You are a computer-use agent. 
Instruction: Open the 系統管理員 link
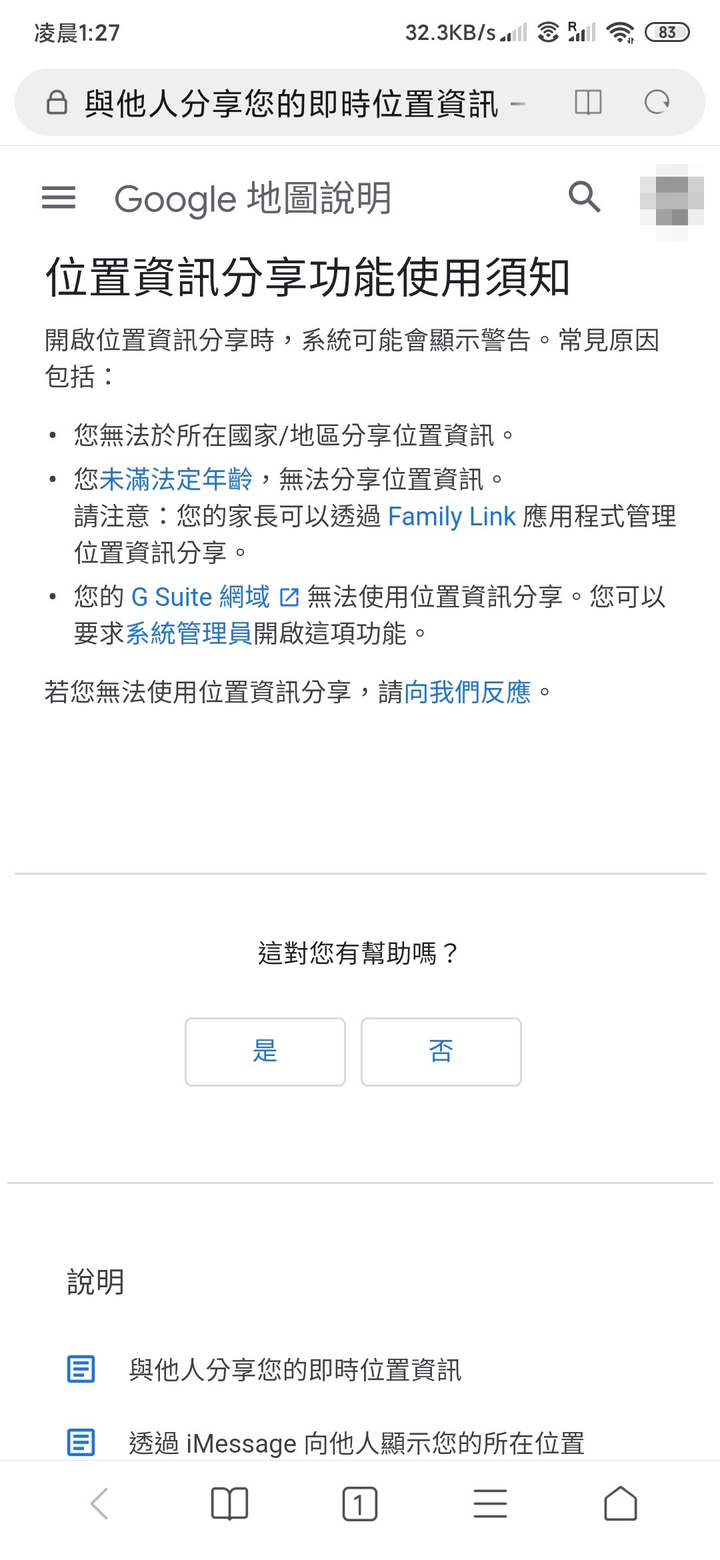point(188,633)
